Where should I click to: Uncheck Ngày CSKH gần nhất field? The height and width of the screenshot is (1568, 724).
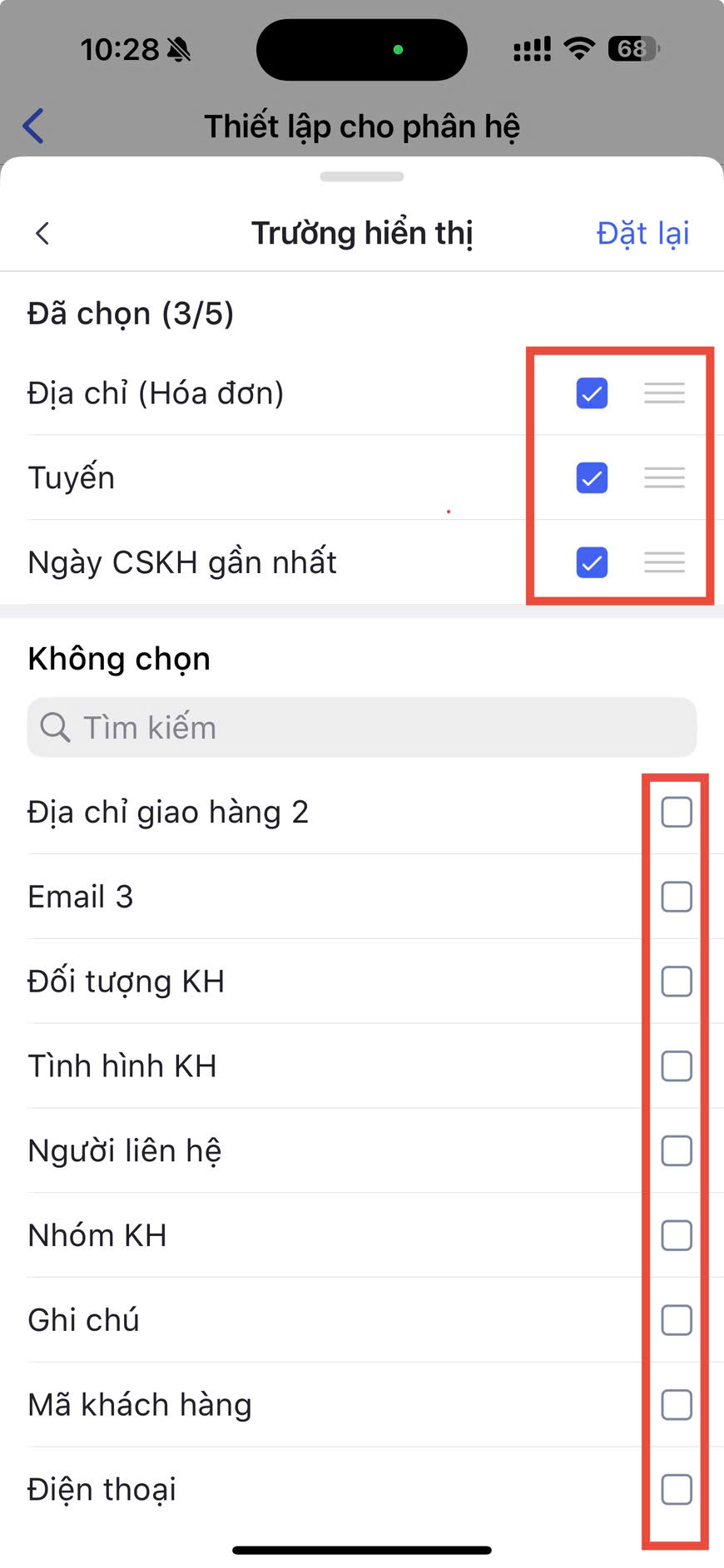(592, 563)
